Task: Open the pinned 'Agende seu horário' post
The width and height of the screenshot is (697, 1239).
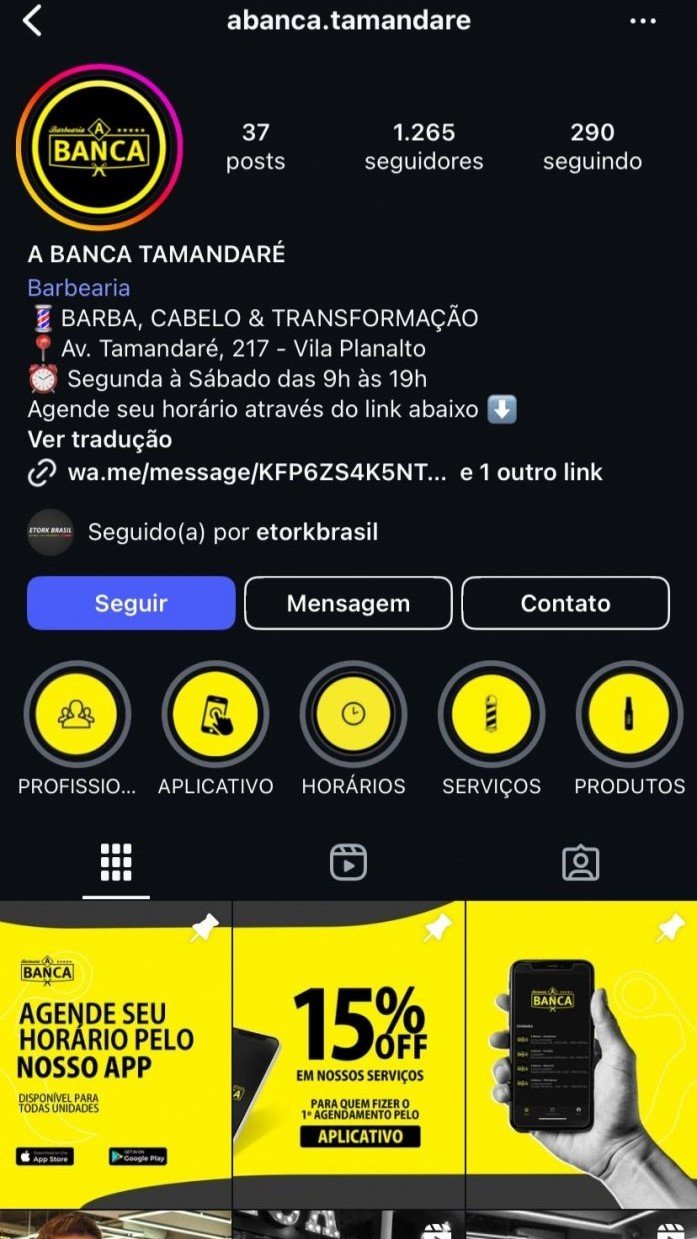Action: [115, 1055]
